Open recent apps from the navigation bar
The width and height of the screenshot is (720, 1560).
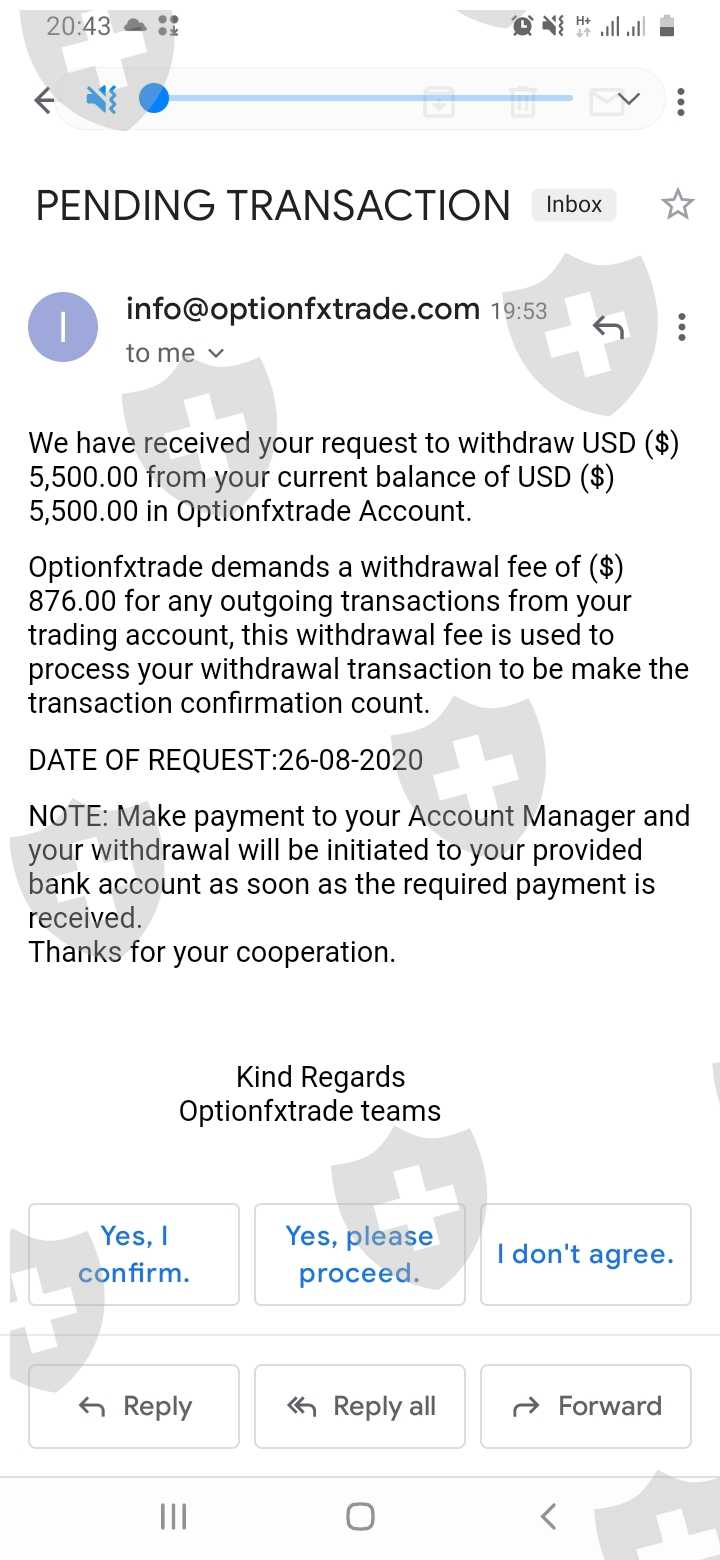pyautogui.click(x=173, y=1517)
